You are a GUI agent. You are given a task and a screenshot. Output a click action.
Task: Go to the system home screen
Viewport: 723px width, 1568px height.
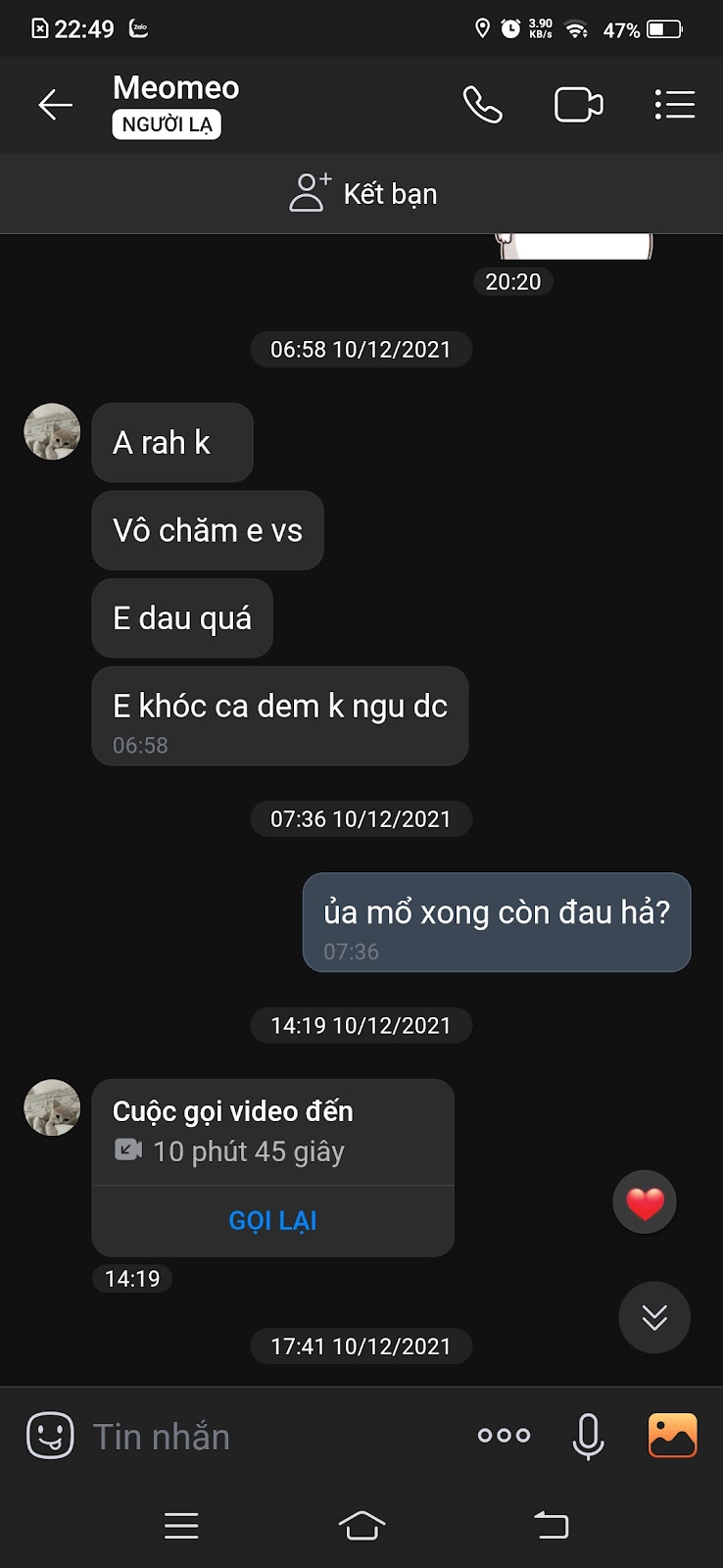pyautogui.click(x=361, y=1525)
